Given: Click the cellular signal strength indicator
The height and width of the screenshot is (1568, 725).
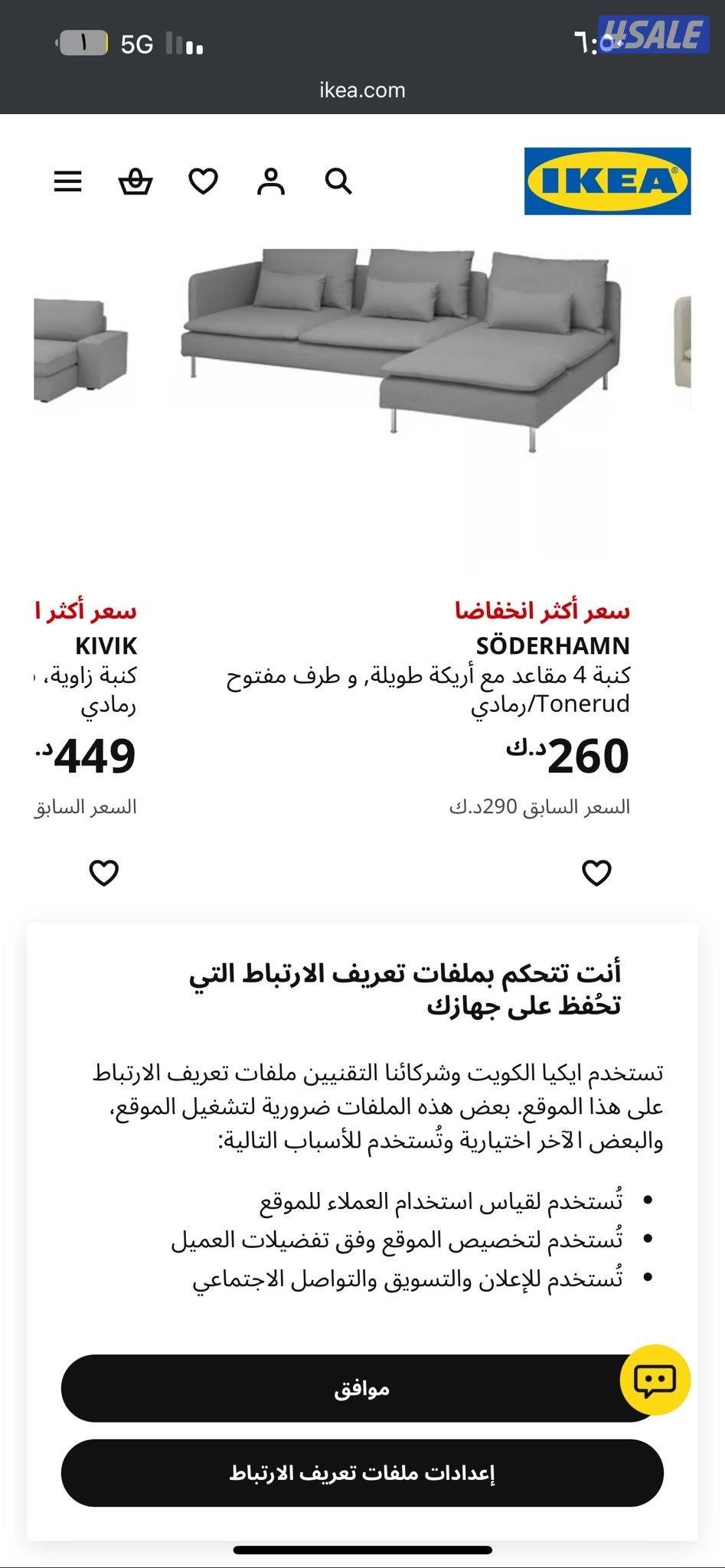Looking at the screenshot, I should pyautogui.click(x=184, y=42).
